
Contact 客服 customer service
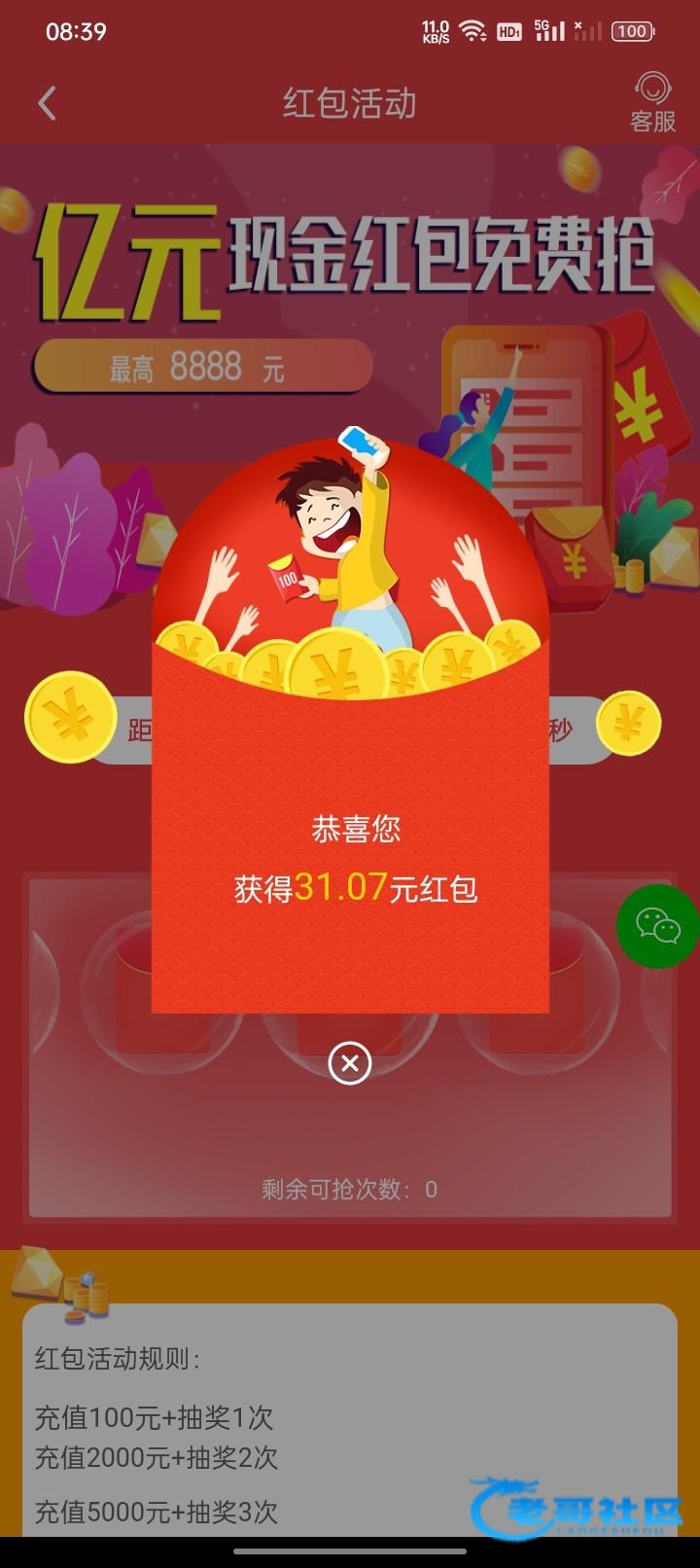pyautogui.click(x=652, y=102)
